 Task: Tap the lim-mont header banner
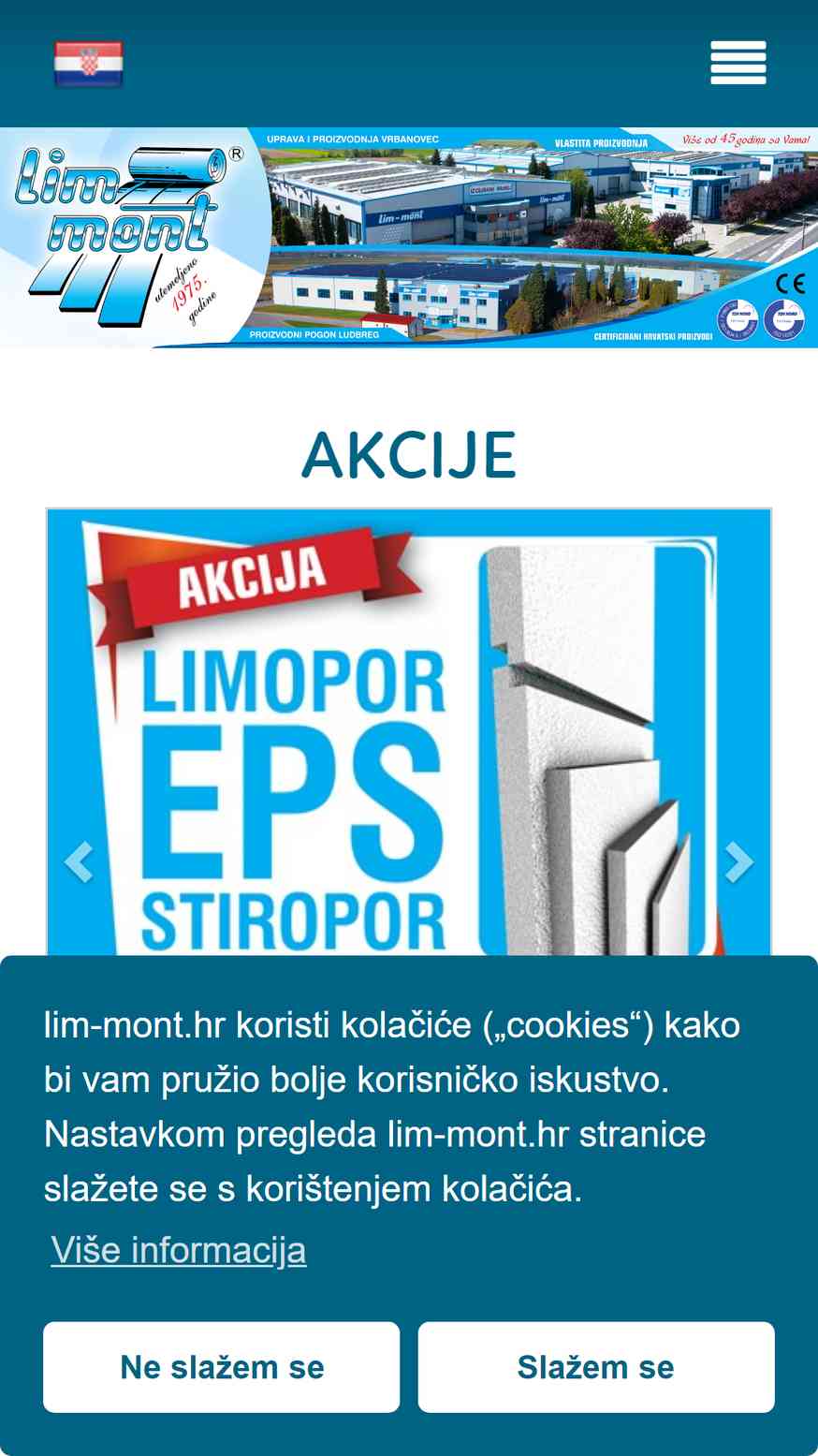pos(409,238)
